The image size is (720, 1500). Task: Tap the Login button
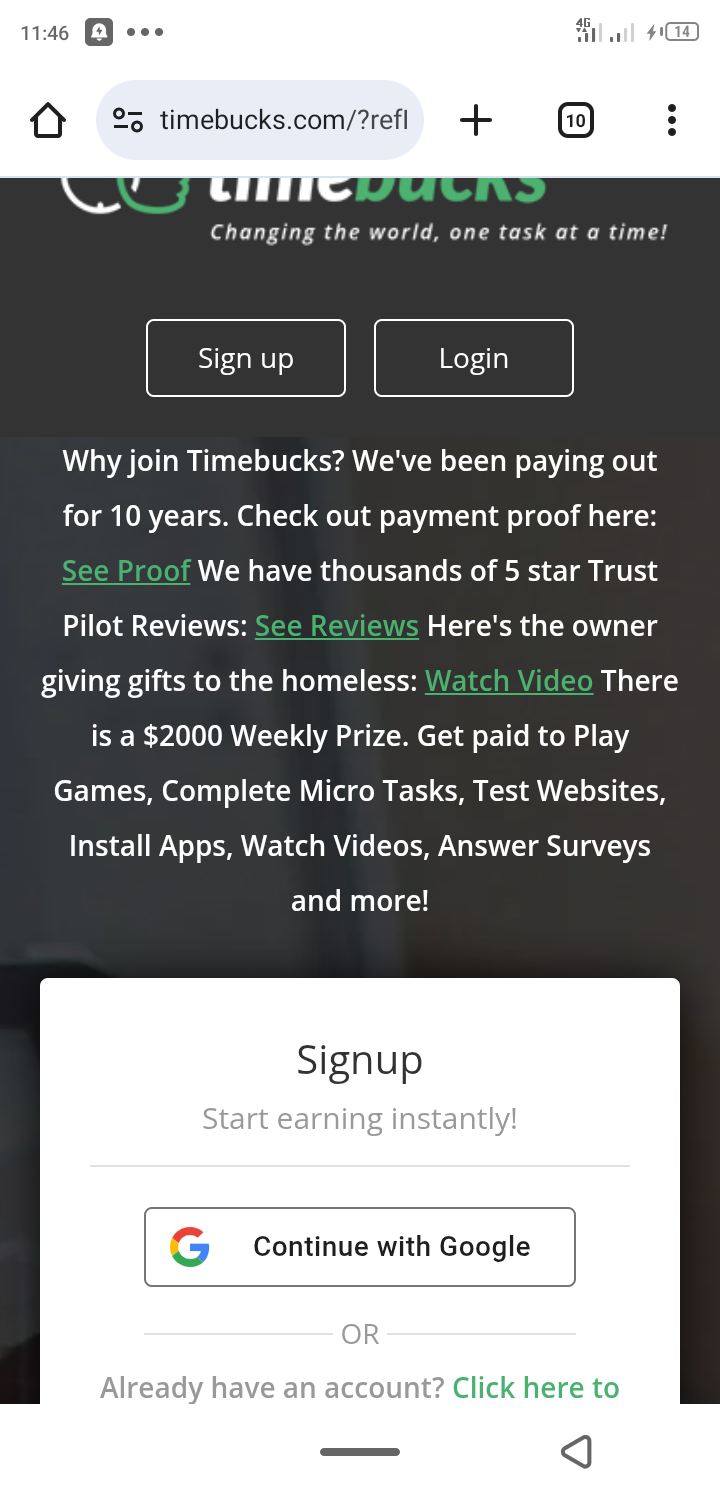tap(473, 358)
